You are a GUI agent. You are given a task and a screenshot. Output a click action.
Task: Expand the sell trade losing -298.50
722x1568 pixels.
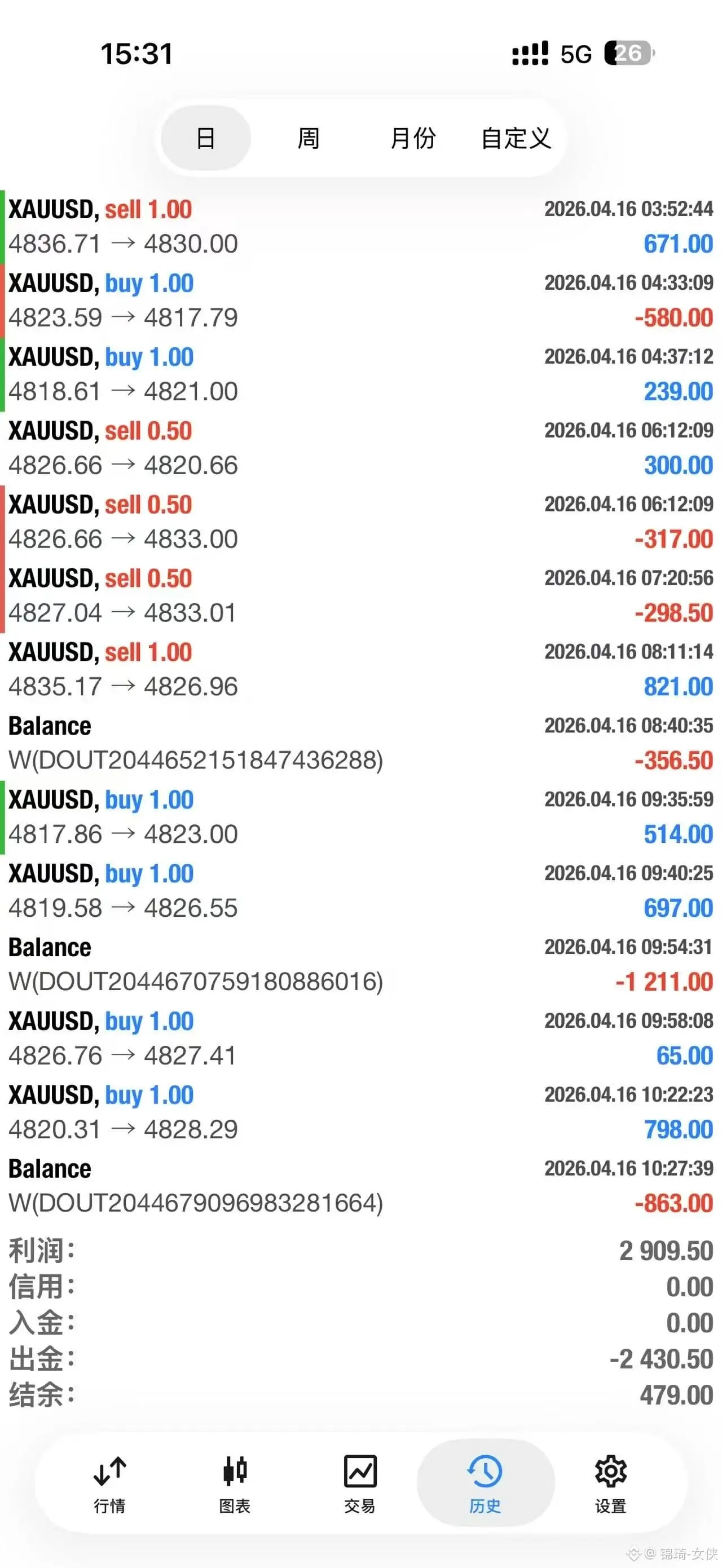coord(360,595)
